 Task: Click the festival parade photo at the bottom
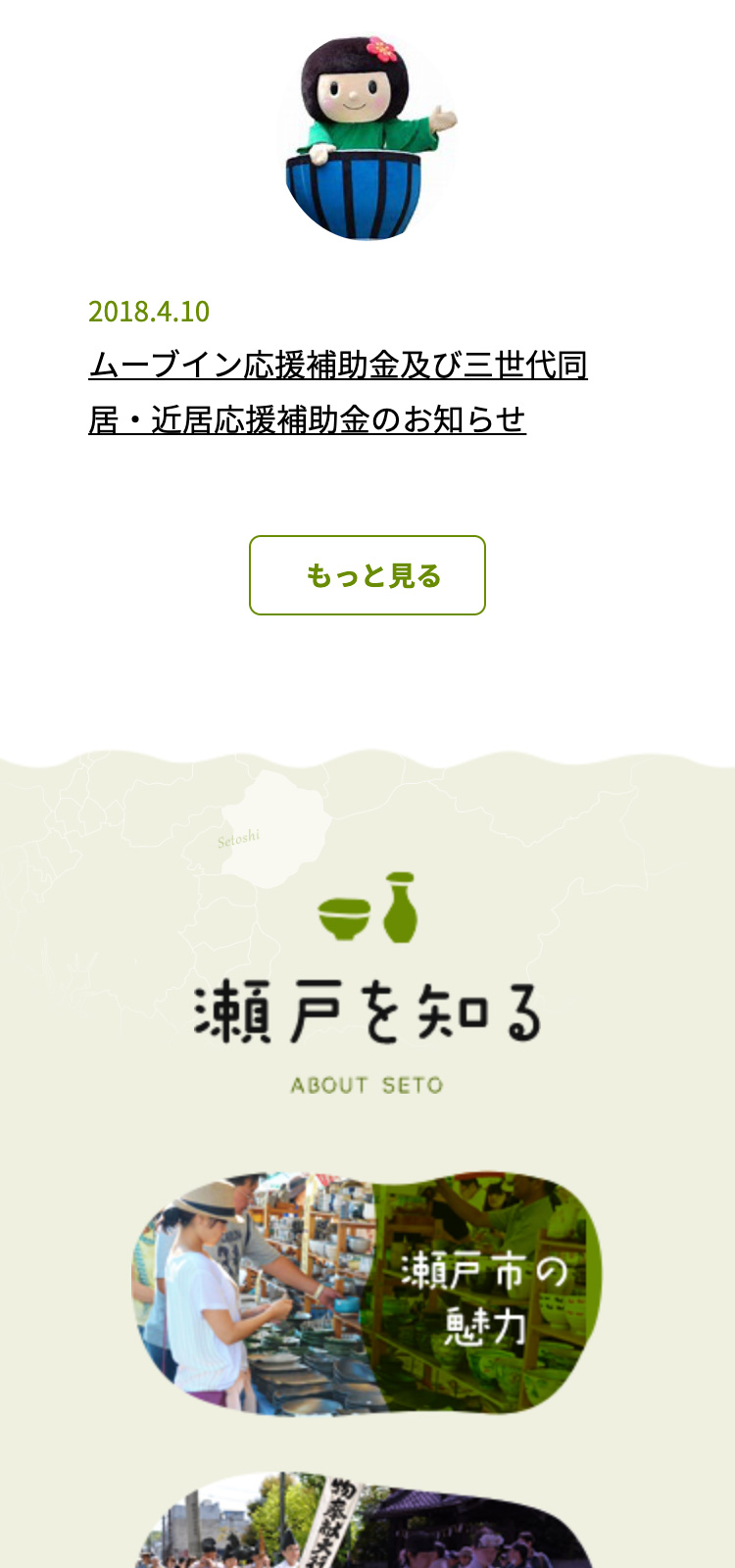point(367,1519)
